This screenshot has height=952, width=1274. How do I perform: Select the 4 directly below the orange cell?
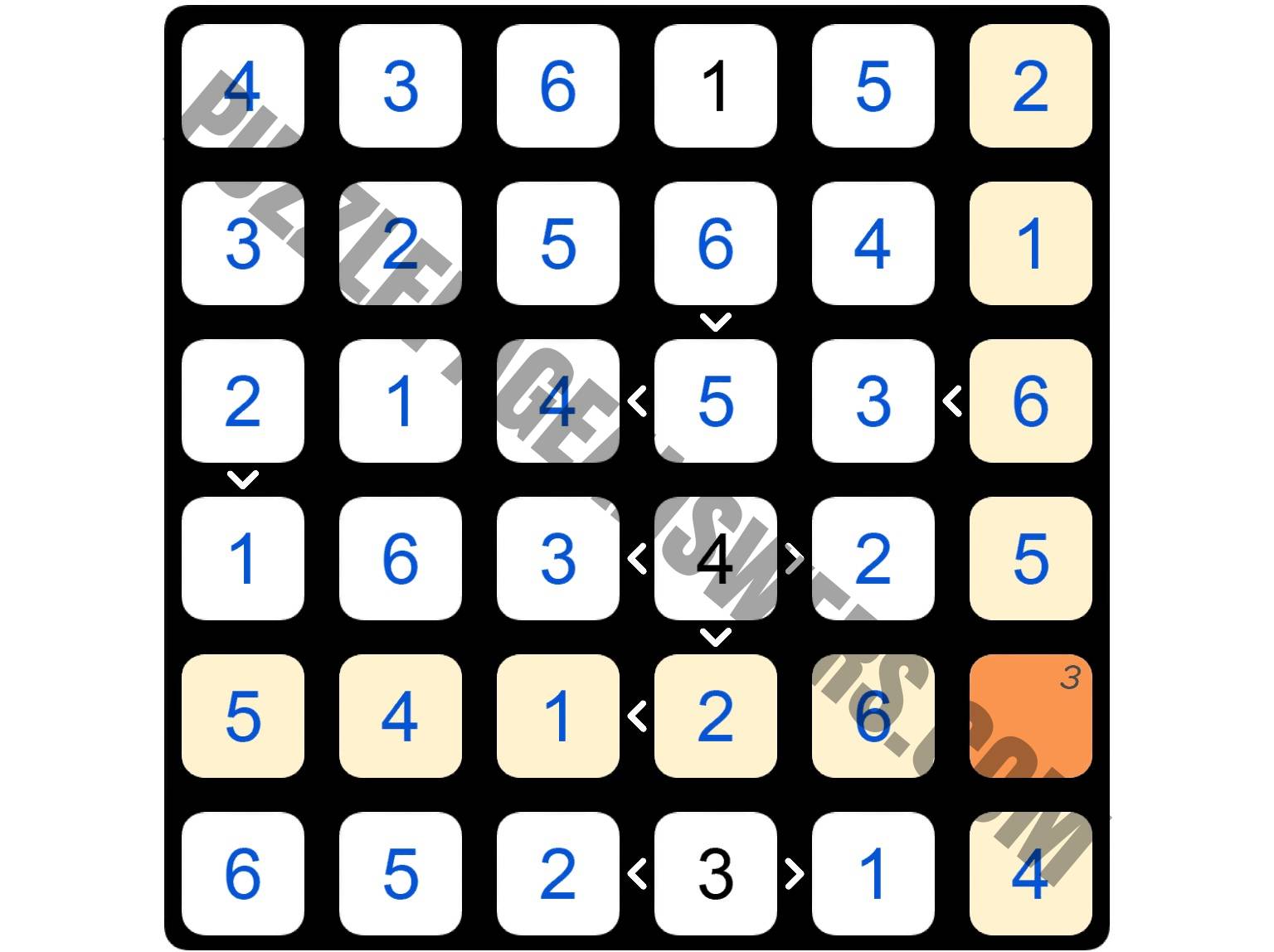pos(1030,873)
